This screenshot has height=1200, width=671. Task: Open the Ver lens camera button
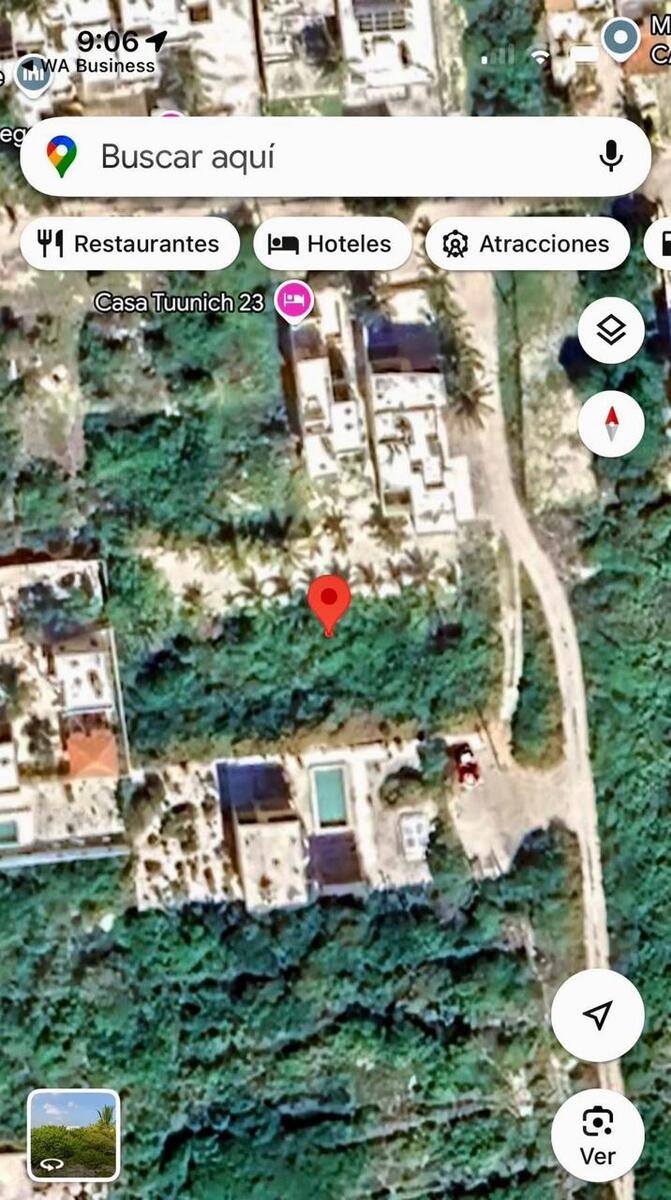597,1135
